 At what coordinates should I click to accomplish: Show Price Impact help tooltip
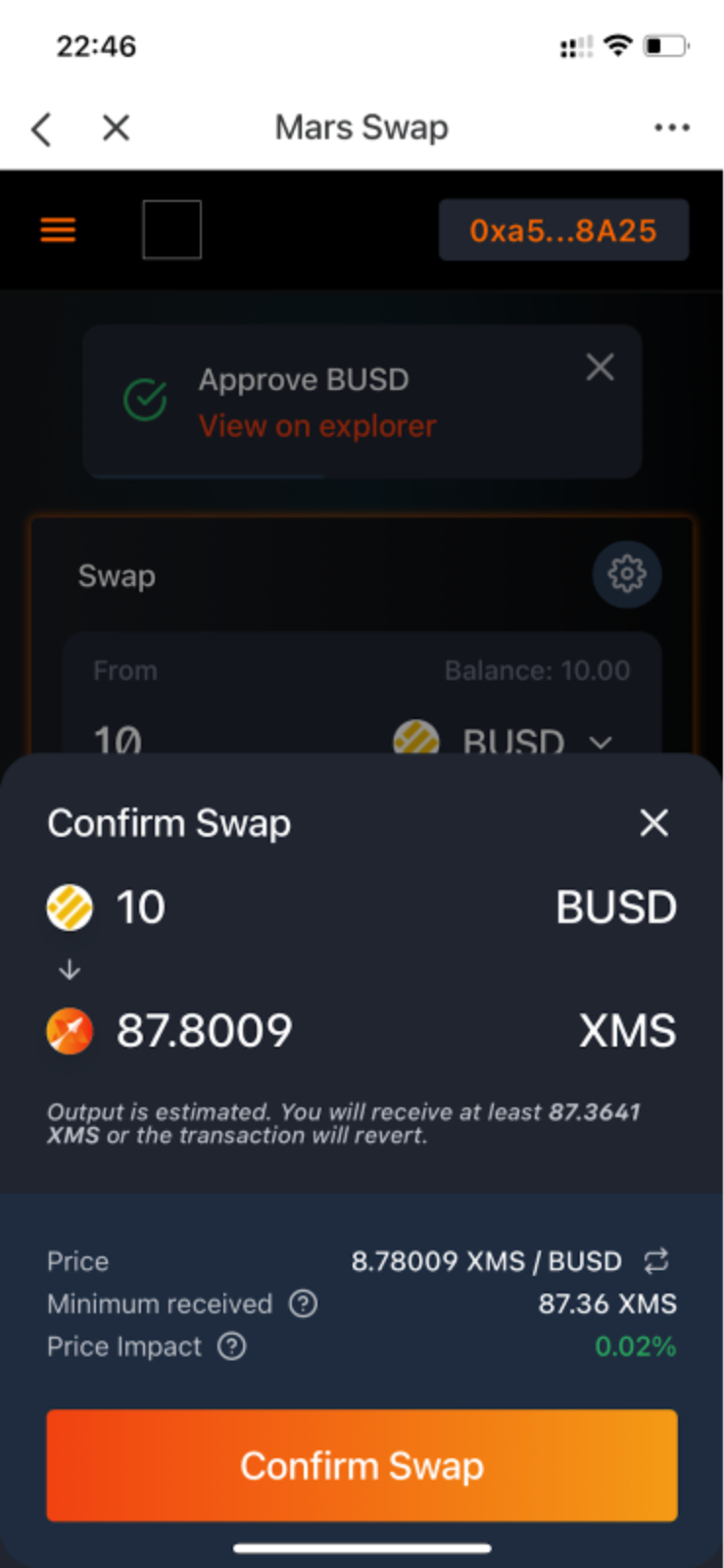(x=232, y=1347)
